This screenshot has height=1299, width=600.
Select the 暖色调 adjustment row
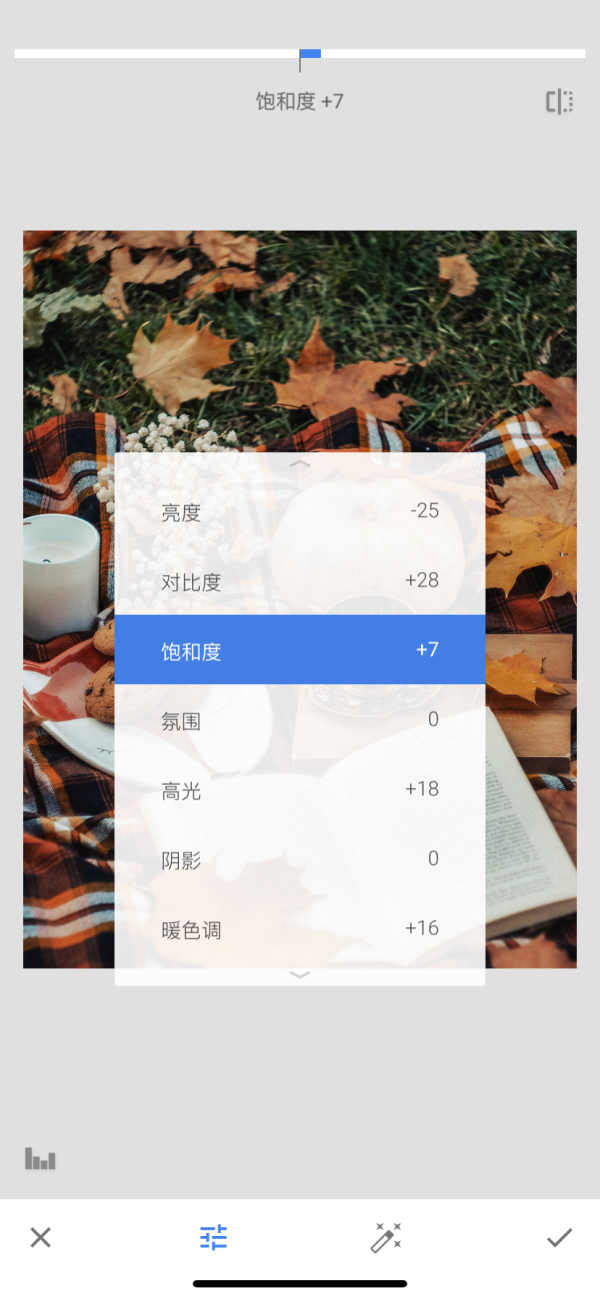point(300,929)
